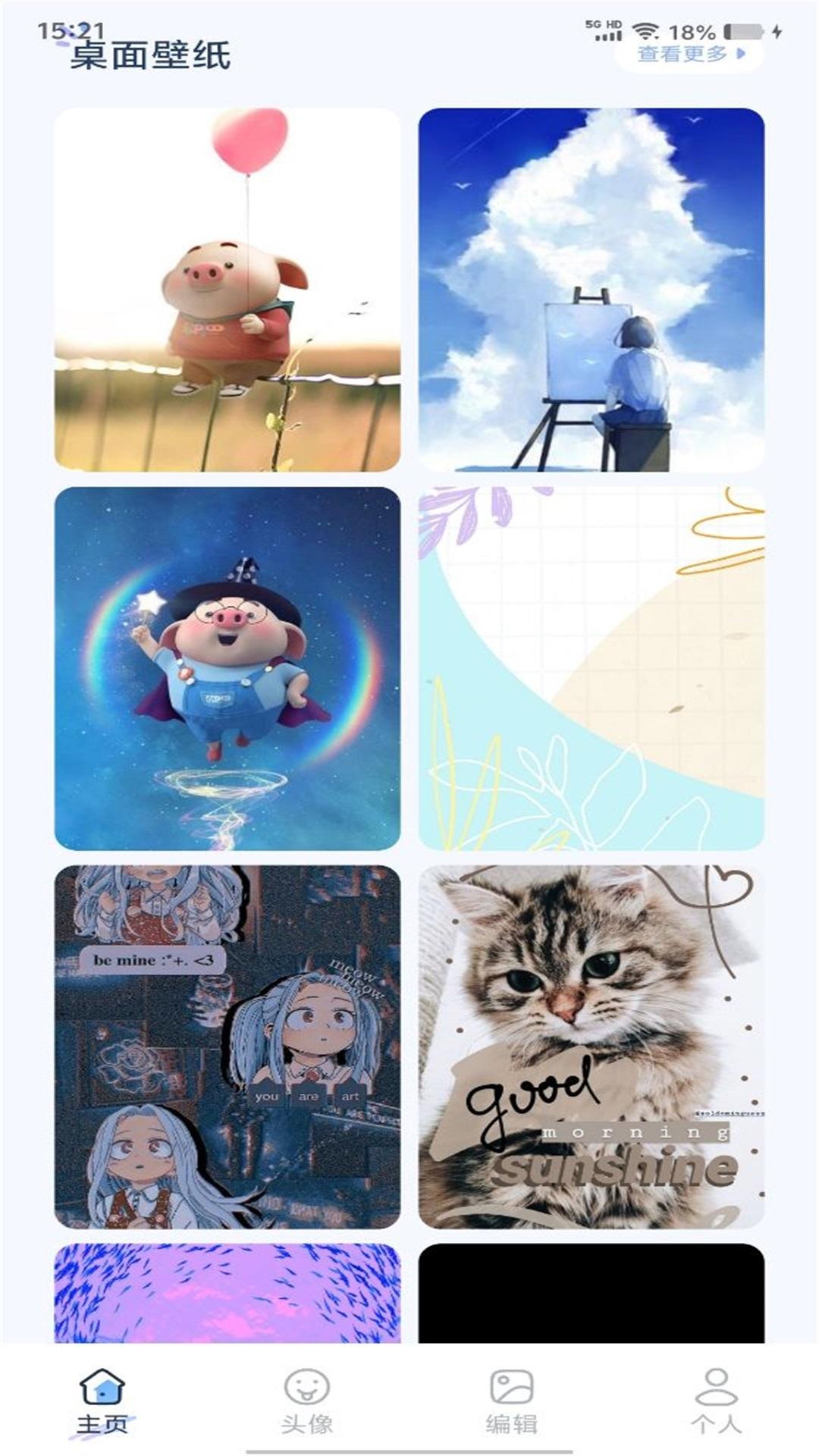Open the good morning sunshine kitten wallpaper
This screenshot has width=819, height=1456.
591,1046
